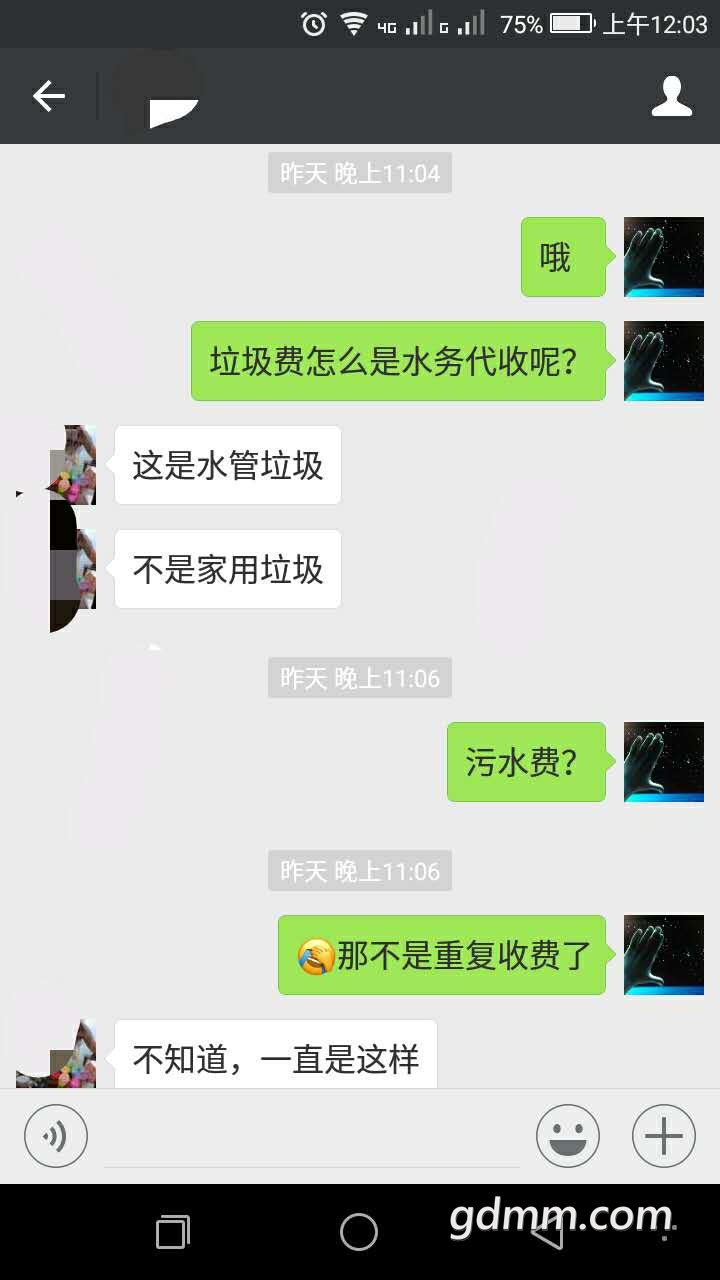Go to the system home screen
Image resolution: width=720 pixels, height=1280 pixels.
[359, 1232]
